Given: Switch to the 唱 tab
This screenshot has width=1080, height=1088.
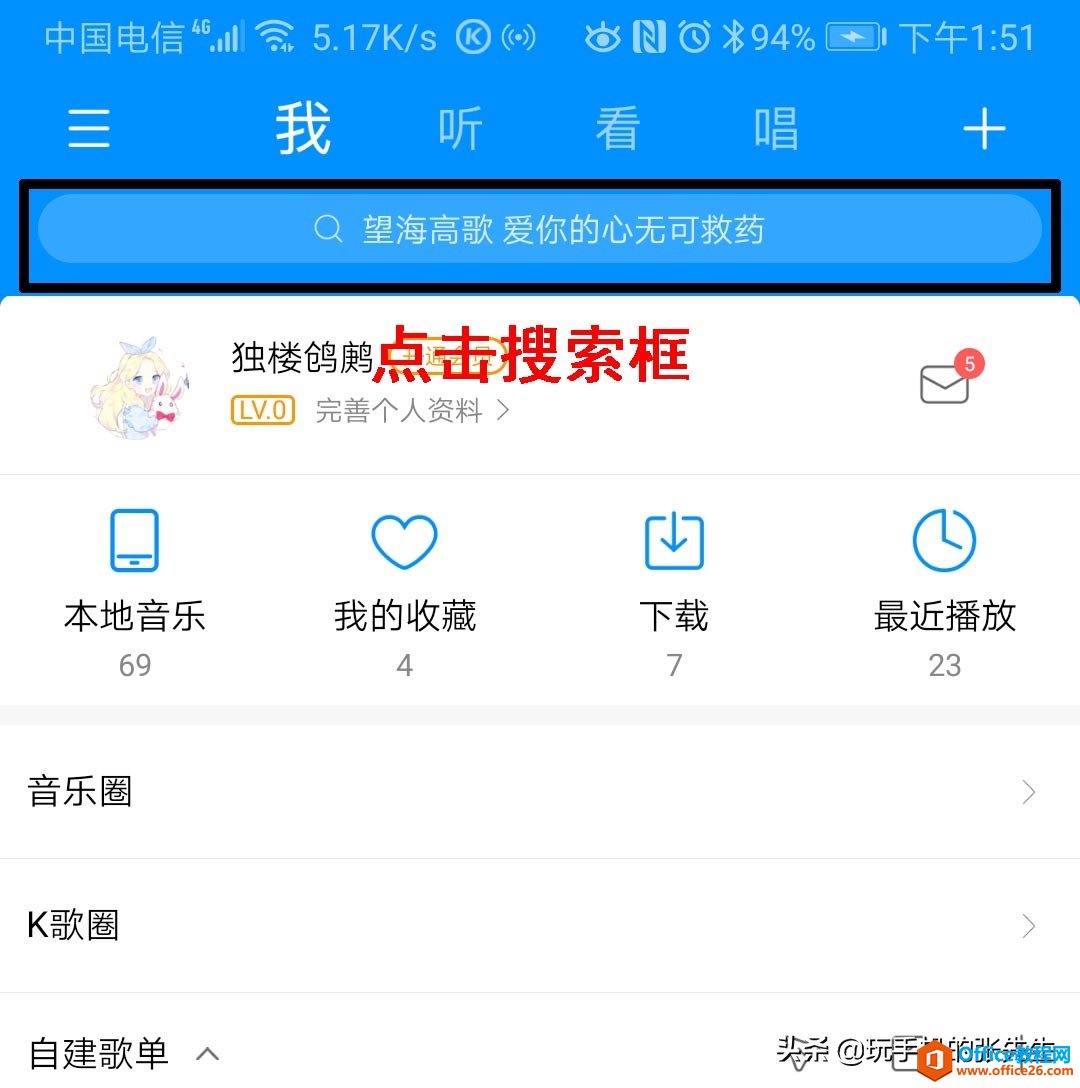Looking at the screenshot, I should [x=776, y=130].
